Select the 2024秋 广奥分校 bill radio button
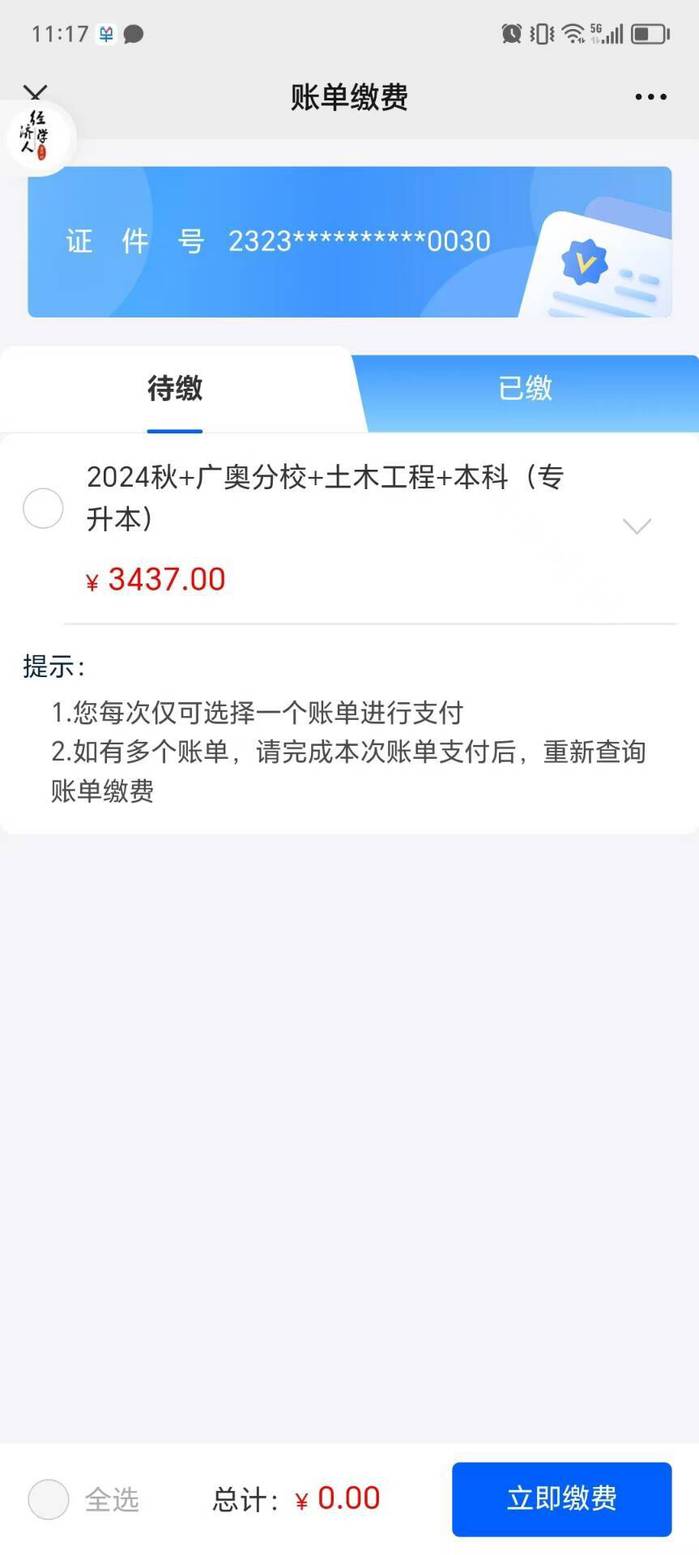 (x=43, y=508)
